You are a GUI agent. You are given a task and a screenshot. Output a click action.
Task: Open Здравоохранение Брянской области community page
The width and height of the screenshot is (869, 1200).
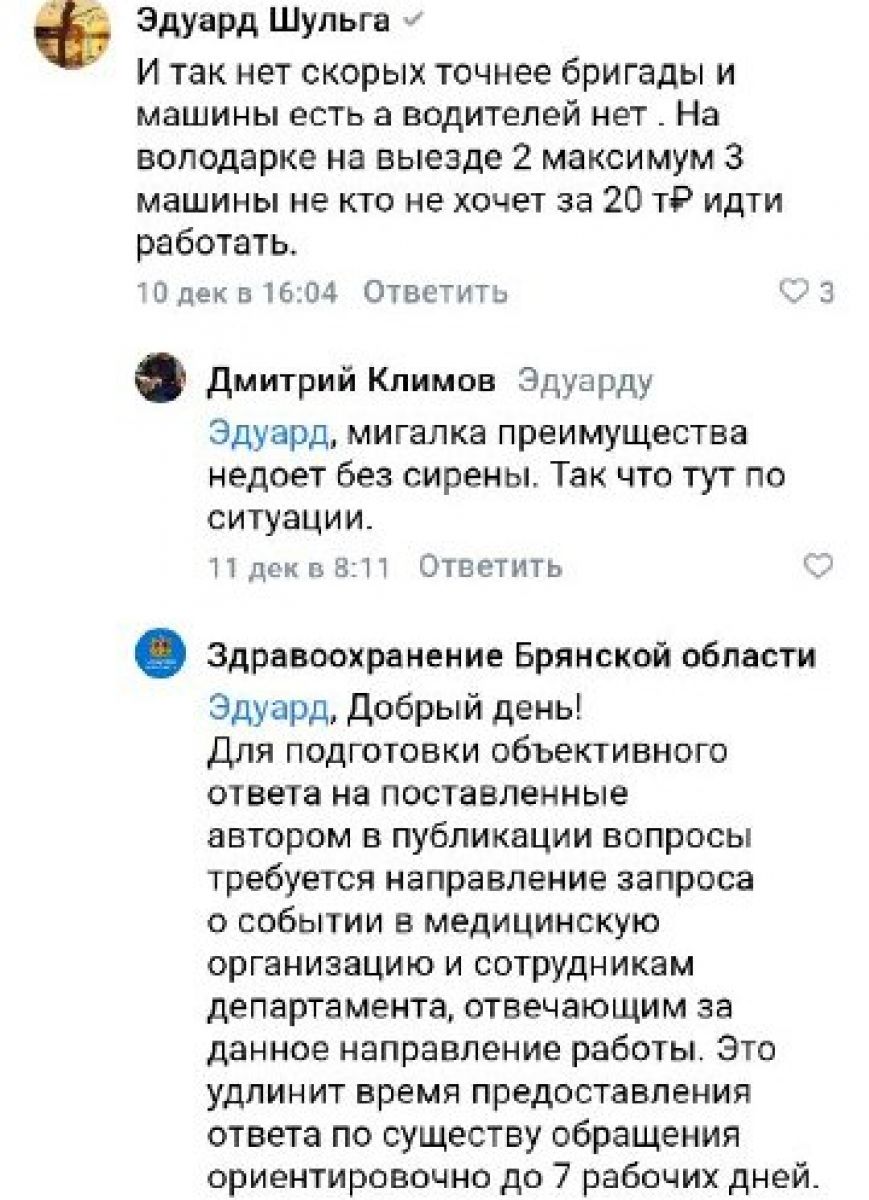[x=510, y=657]
